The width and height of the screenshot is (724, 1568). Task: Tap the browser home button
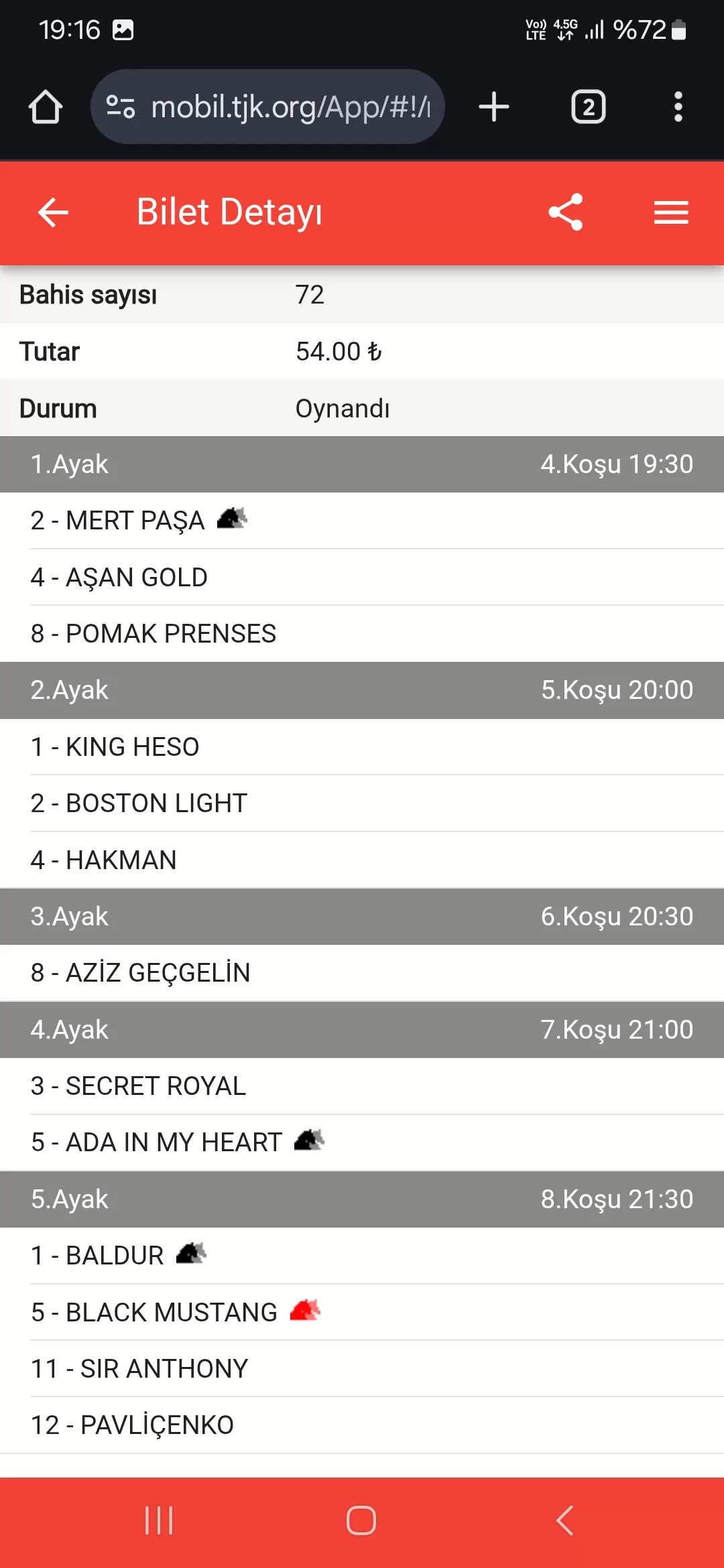(x=46, y=107)
